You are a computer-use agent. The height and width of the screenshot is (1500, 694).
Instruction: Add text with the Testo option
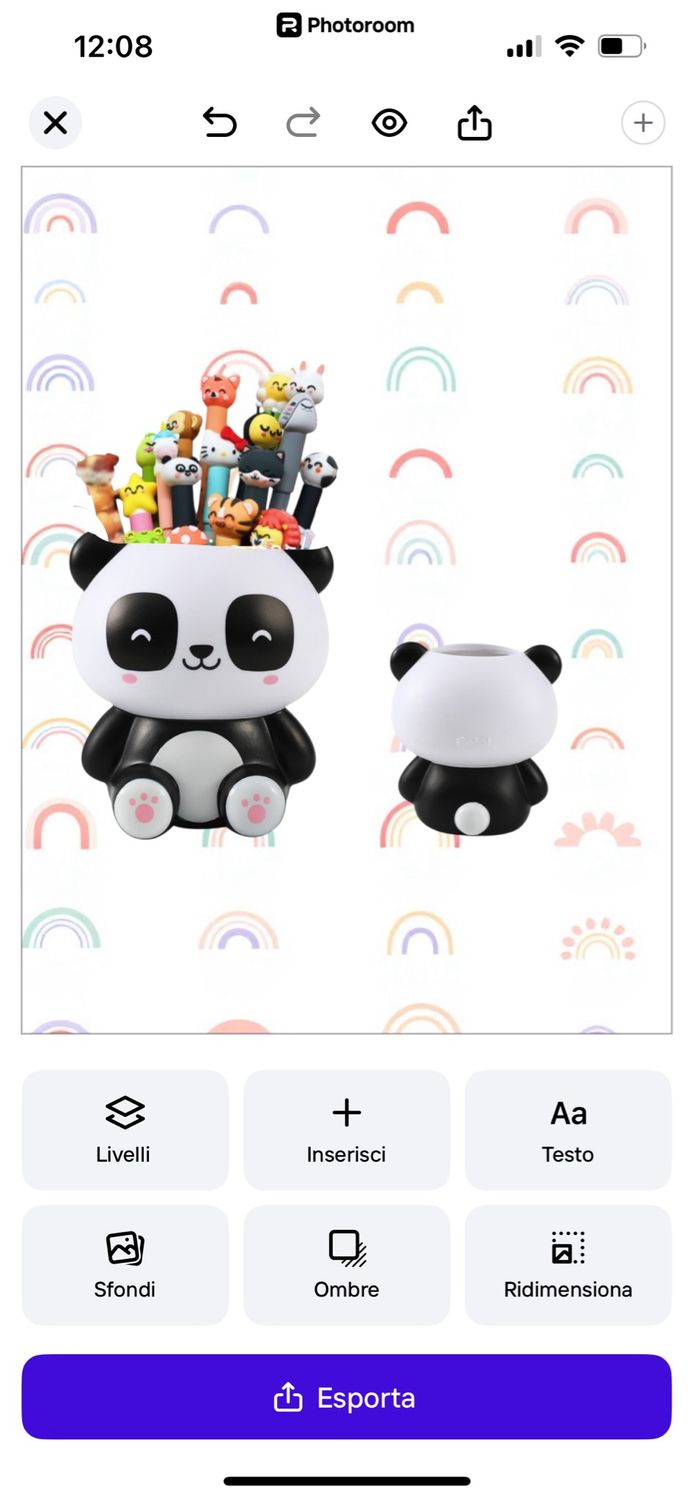coord(568,1130)
